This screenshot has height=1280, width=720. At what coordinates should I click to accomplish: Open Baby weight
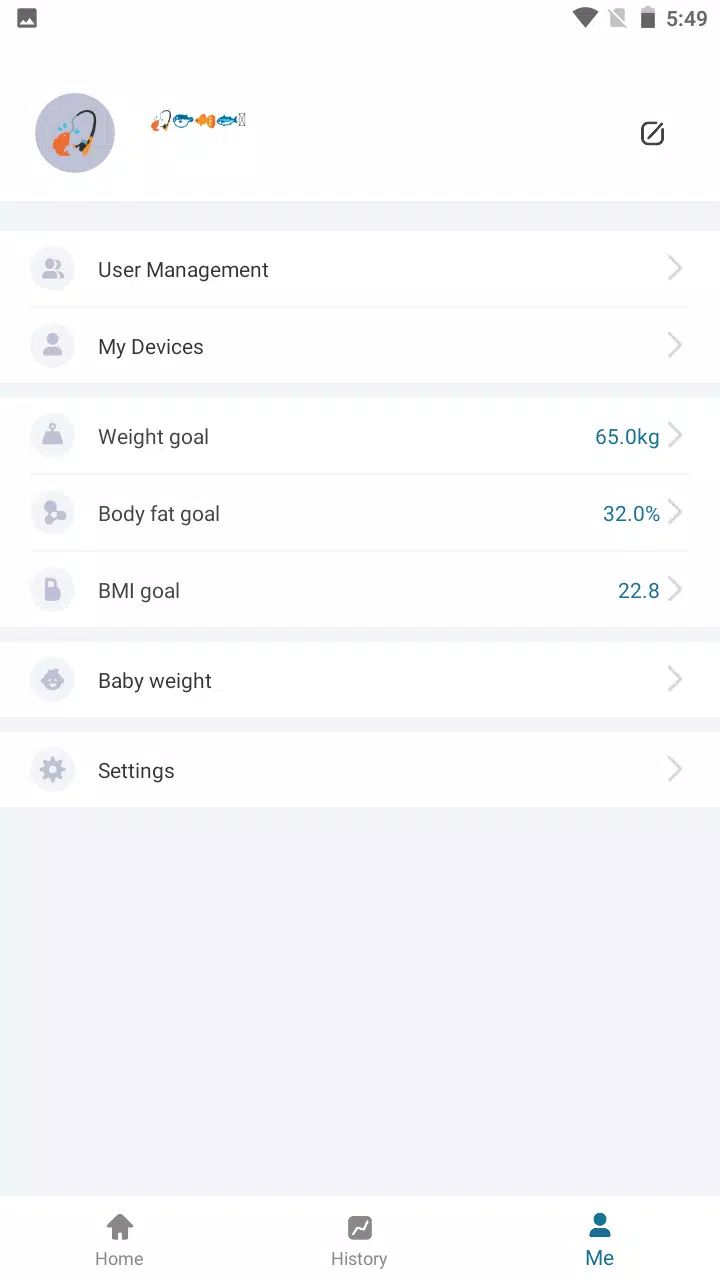pos(360,680)
